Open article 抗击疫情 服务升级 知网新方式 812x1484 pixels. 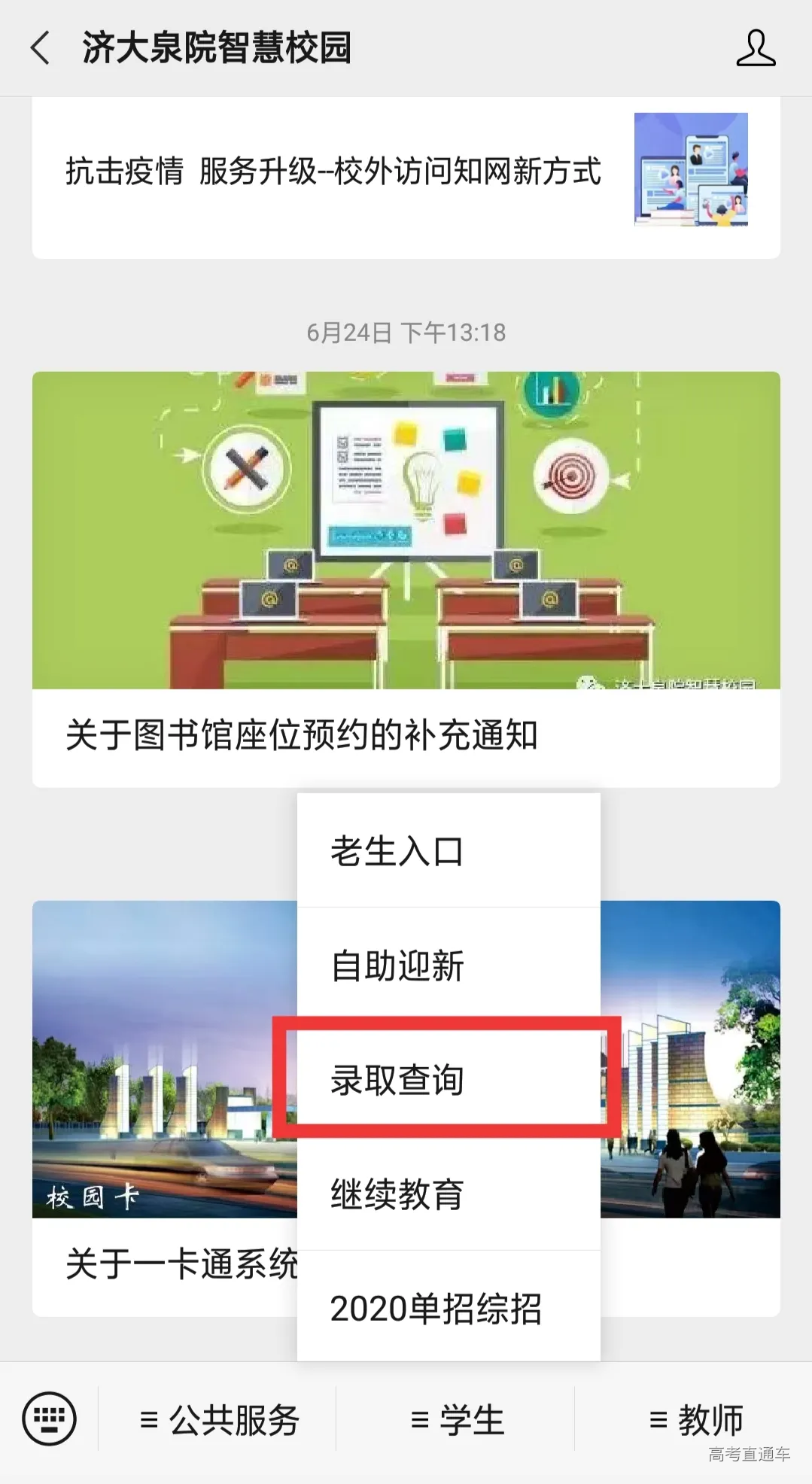tap(333, 172)
